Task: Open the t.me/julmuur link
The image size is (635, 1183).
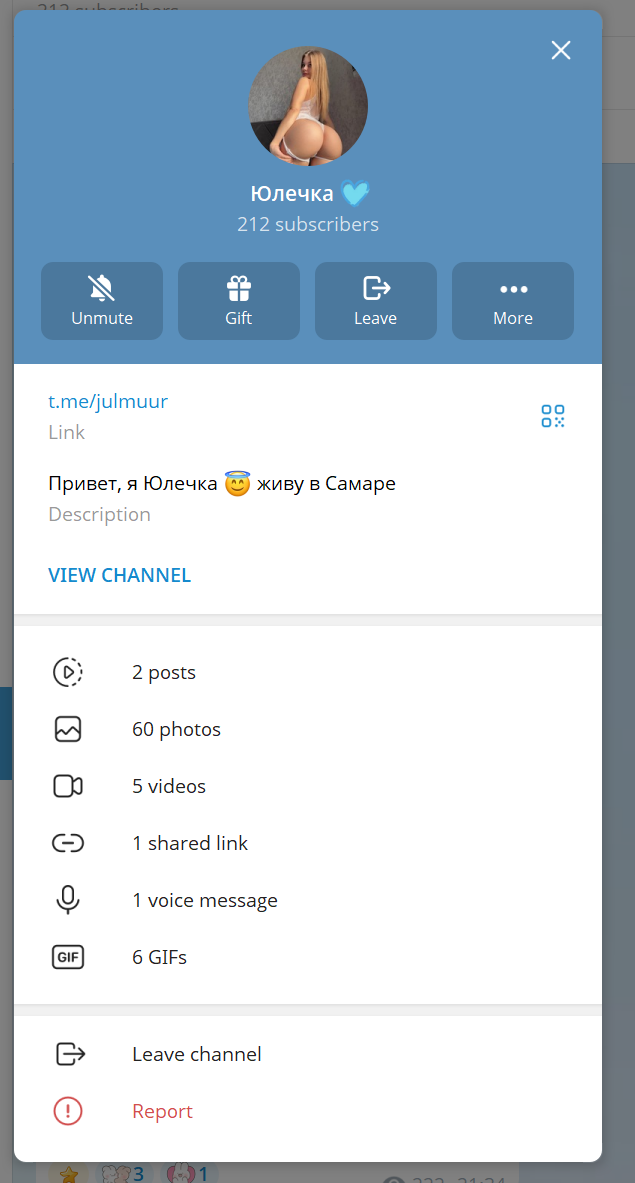Action: coord(108,402)
